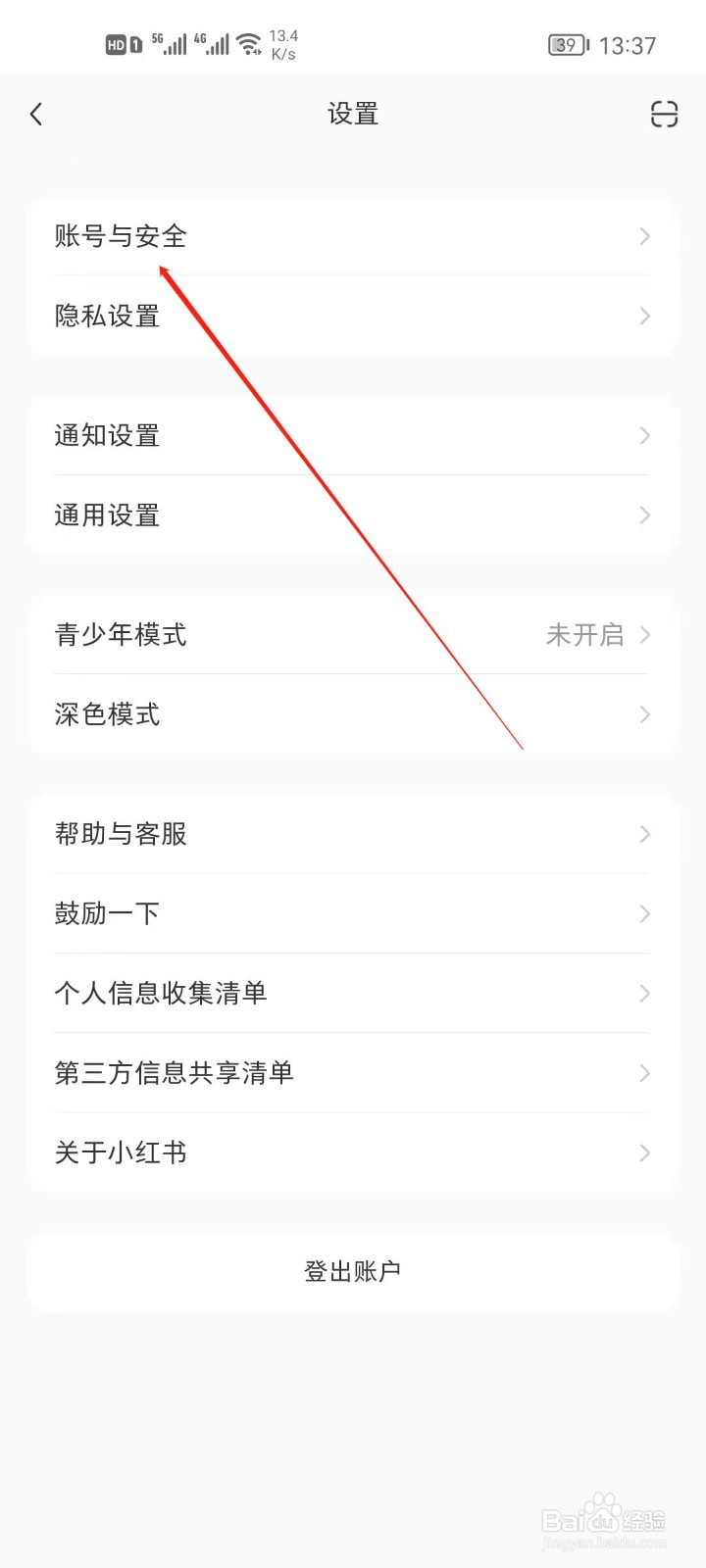
Task: Expand 深色模式 options with the arrow
Action: [x=644, y=714]
